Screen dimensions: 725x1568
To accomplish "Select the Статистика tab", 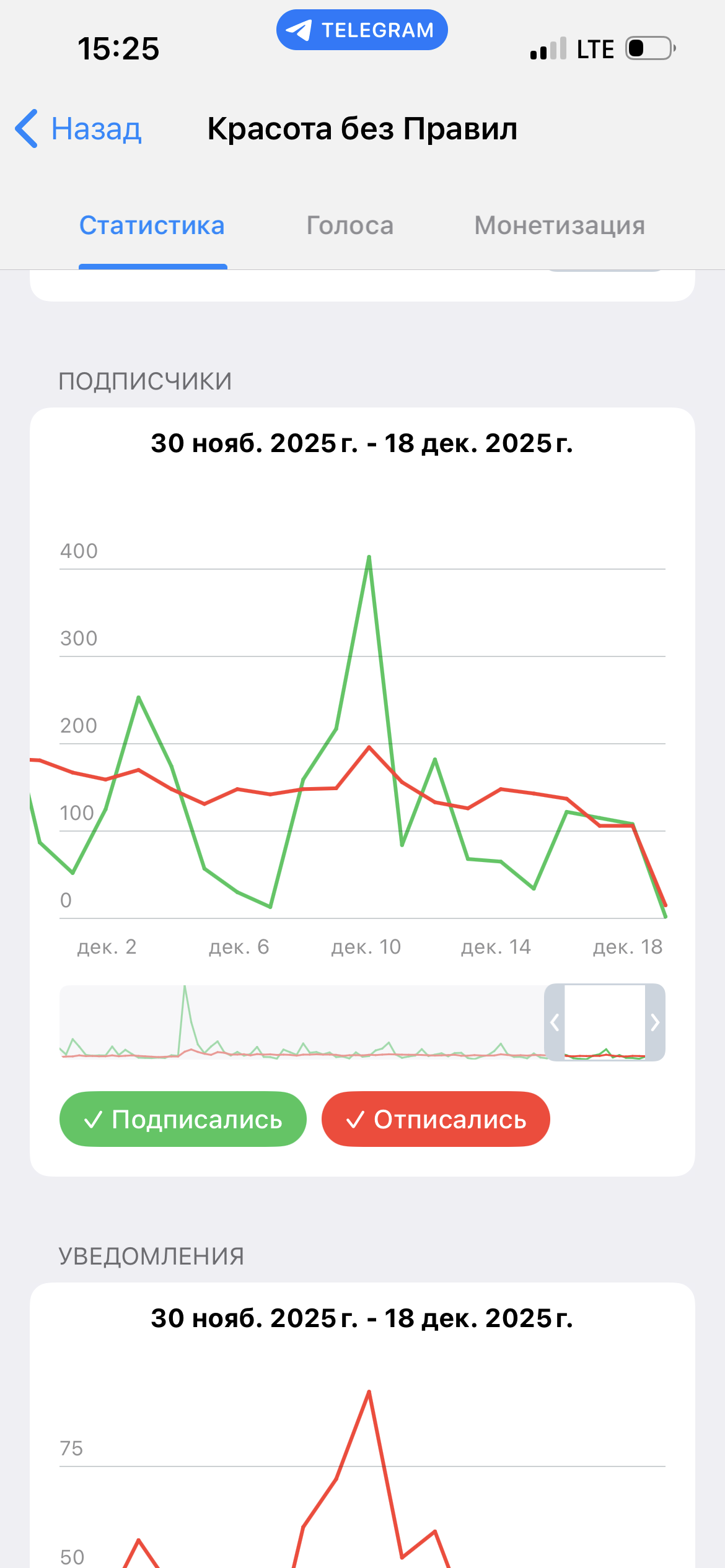I will coord(152,225).
